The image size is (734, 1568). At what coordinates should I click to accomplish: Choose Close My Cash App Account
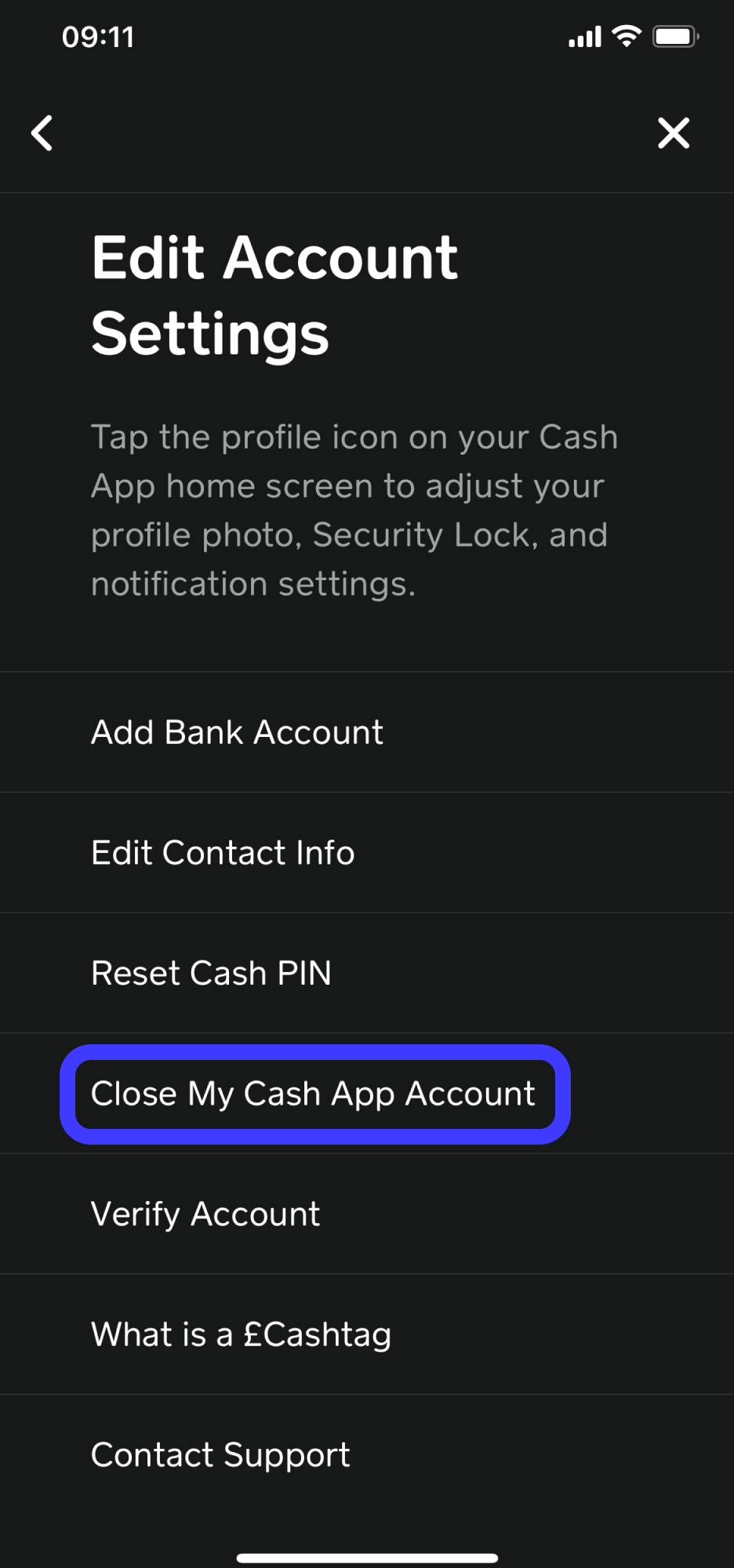pos(314,1094)
